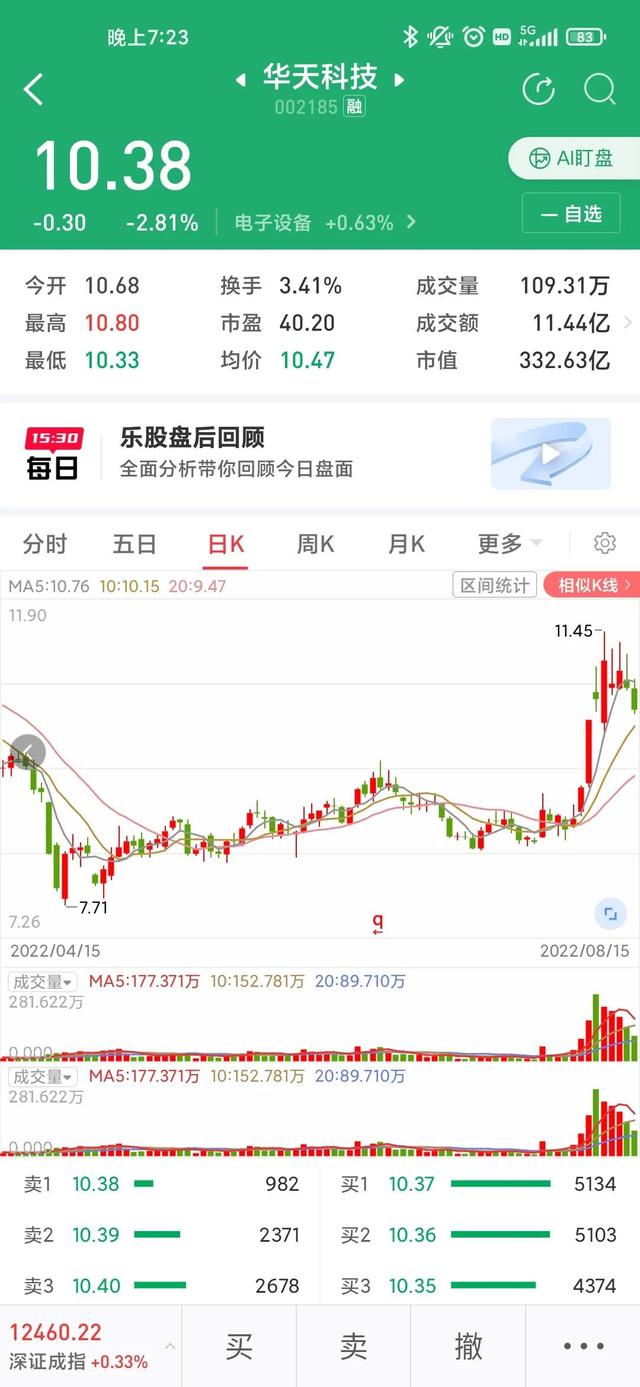Viewport: 640px width, 1387px height.
Task: Tap the AI盯盘 button
Action: (573, 158)
